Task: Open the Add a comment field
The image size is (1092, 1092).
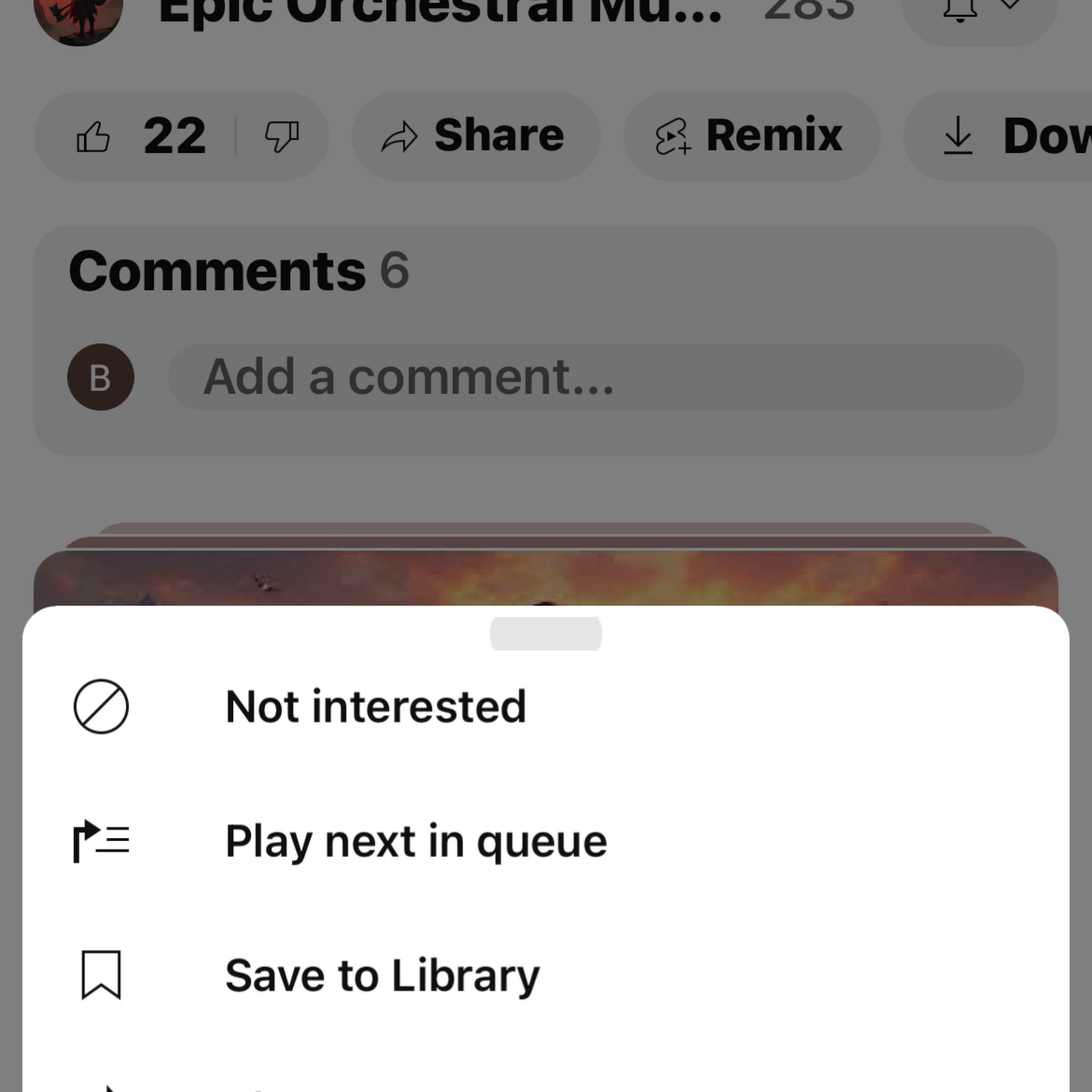Action: (x=596, y=377)
